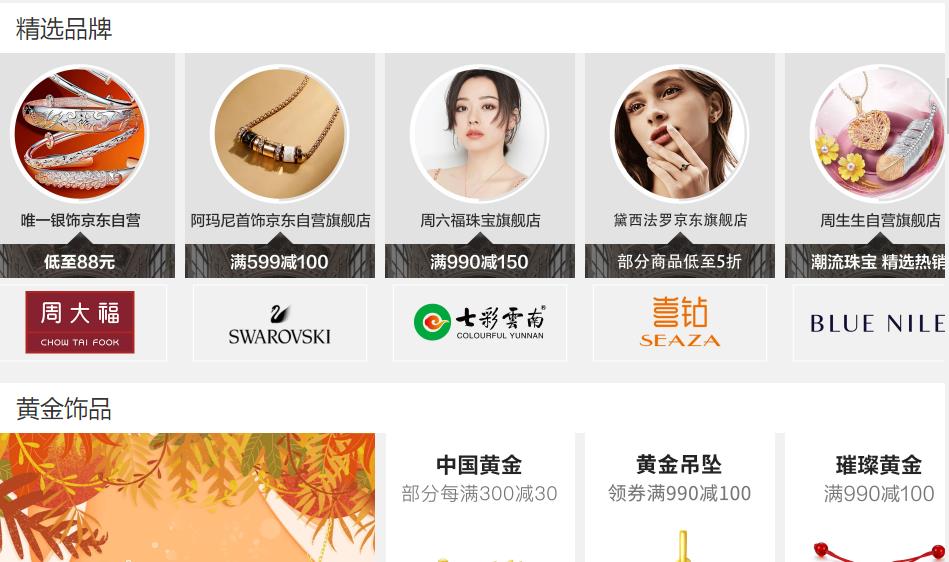Select the Chow Tai Fook brand logo
Image resolution: width=949 pixels, height=562 pixels.
pos(80,323)
